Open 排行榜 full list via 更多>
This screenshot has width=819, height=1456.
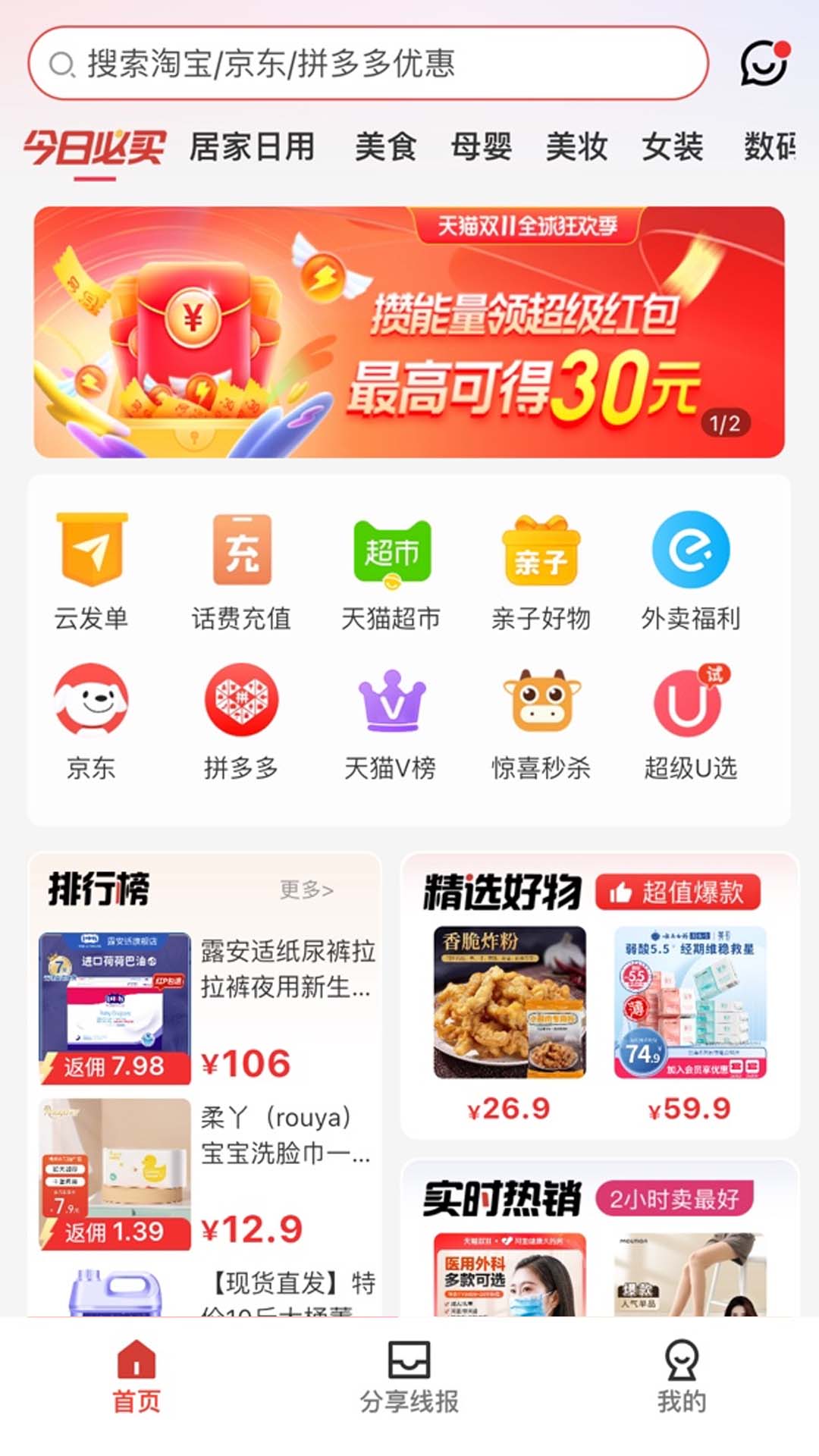[306, 890]
